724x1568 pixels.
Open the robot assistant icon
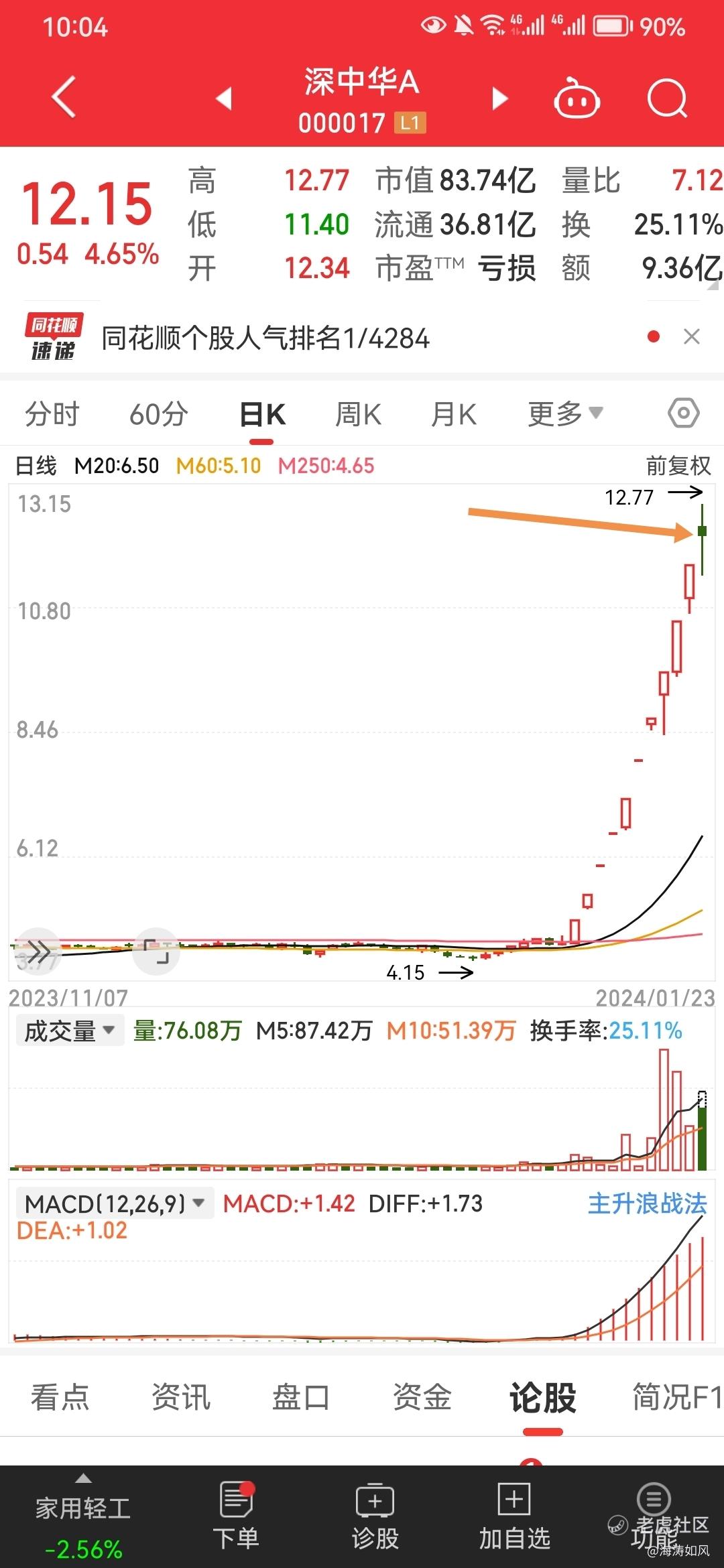(x=576, y=99)
